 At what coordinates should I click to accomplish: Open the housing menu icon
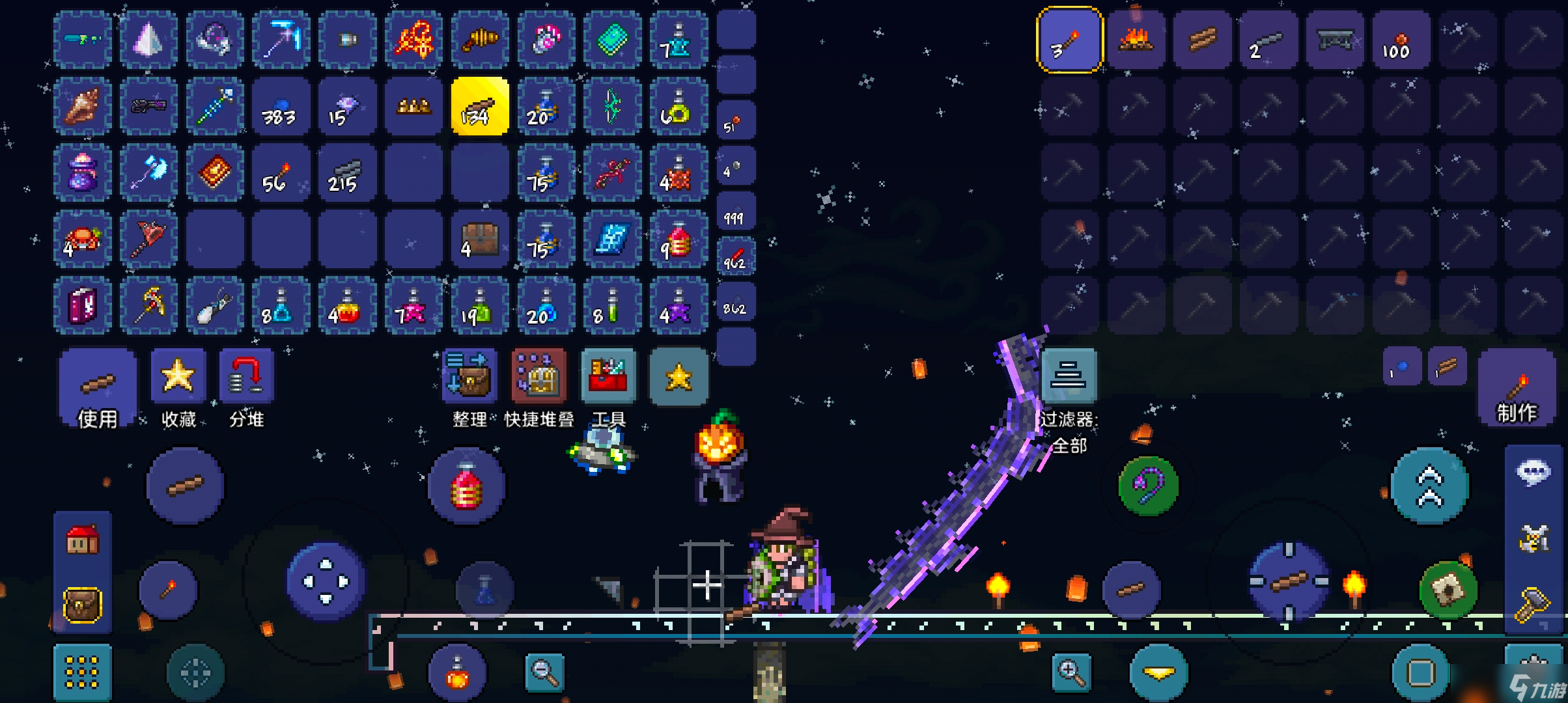(x=83, y=540)
